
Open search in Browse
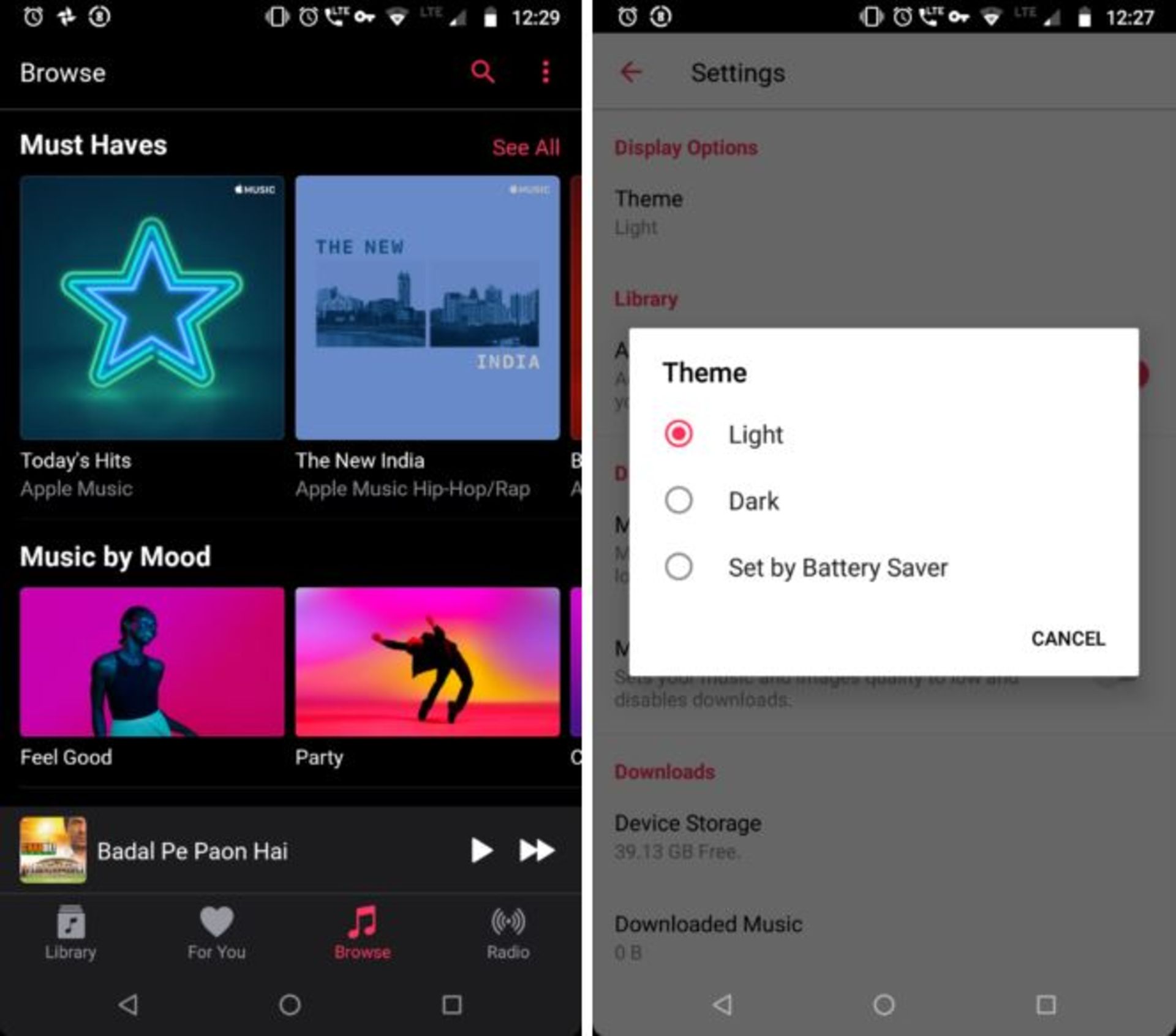pyautogui.click(x=482, y=72)
